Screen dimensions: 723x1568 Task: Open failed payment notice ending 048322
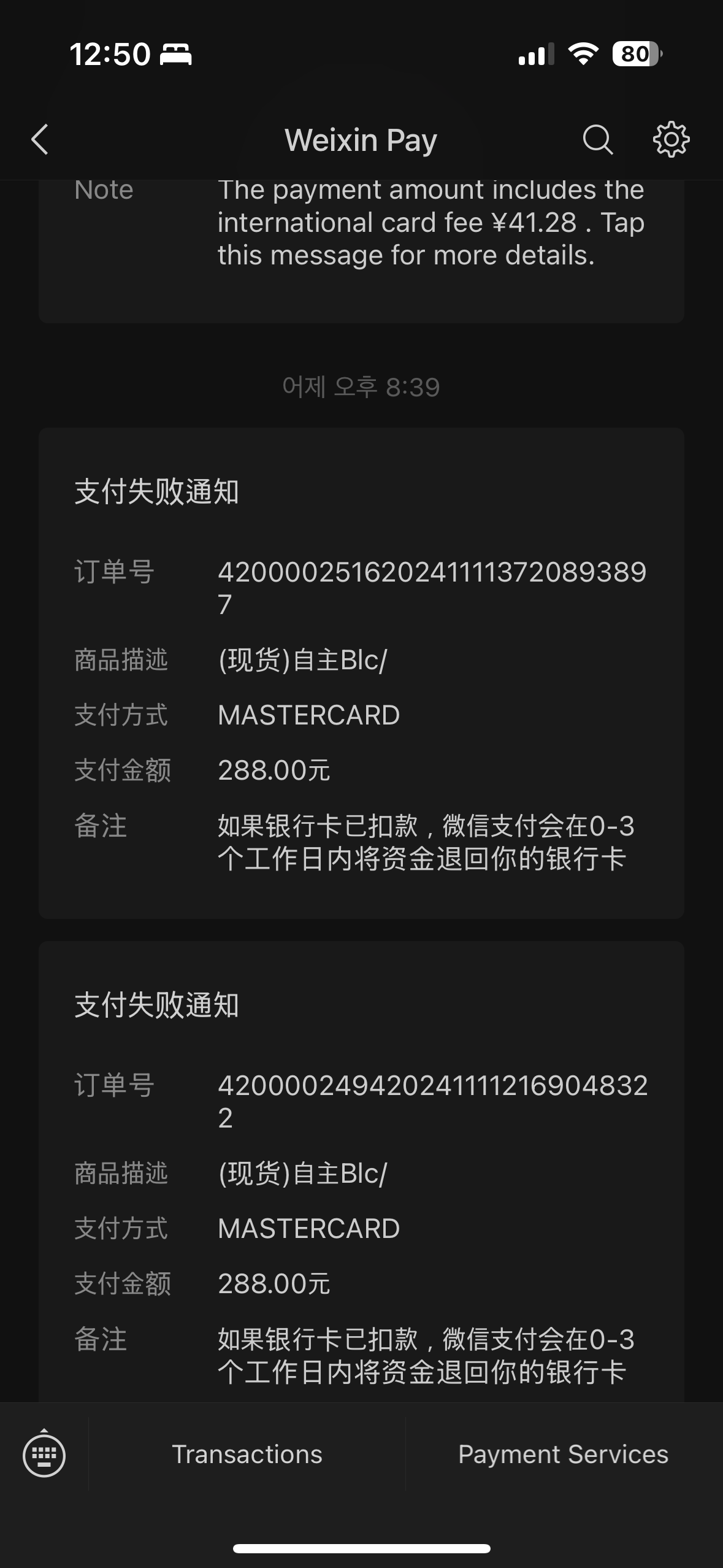(361, 1184)
